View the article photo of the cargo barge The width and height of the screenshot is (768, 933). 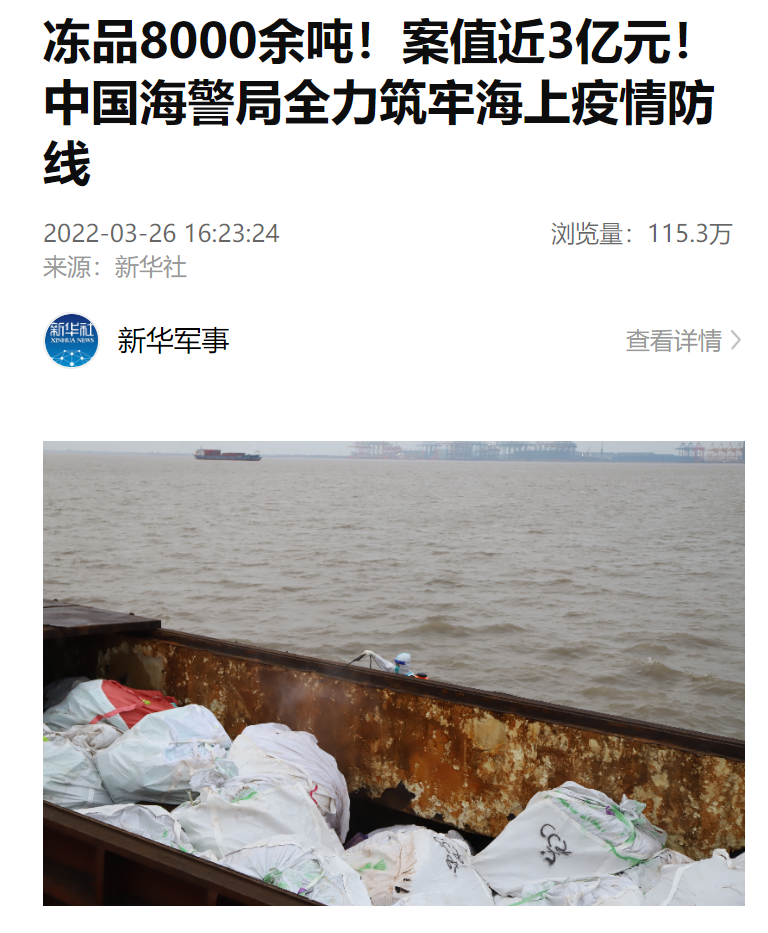[393, 672]
